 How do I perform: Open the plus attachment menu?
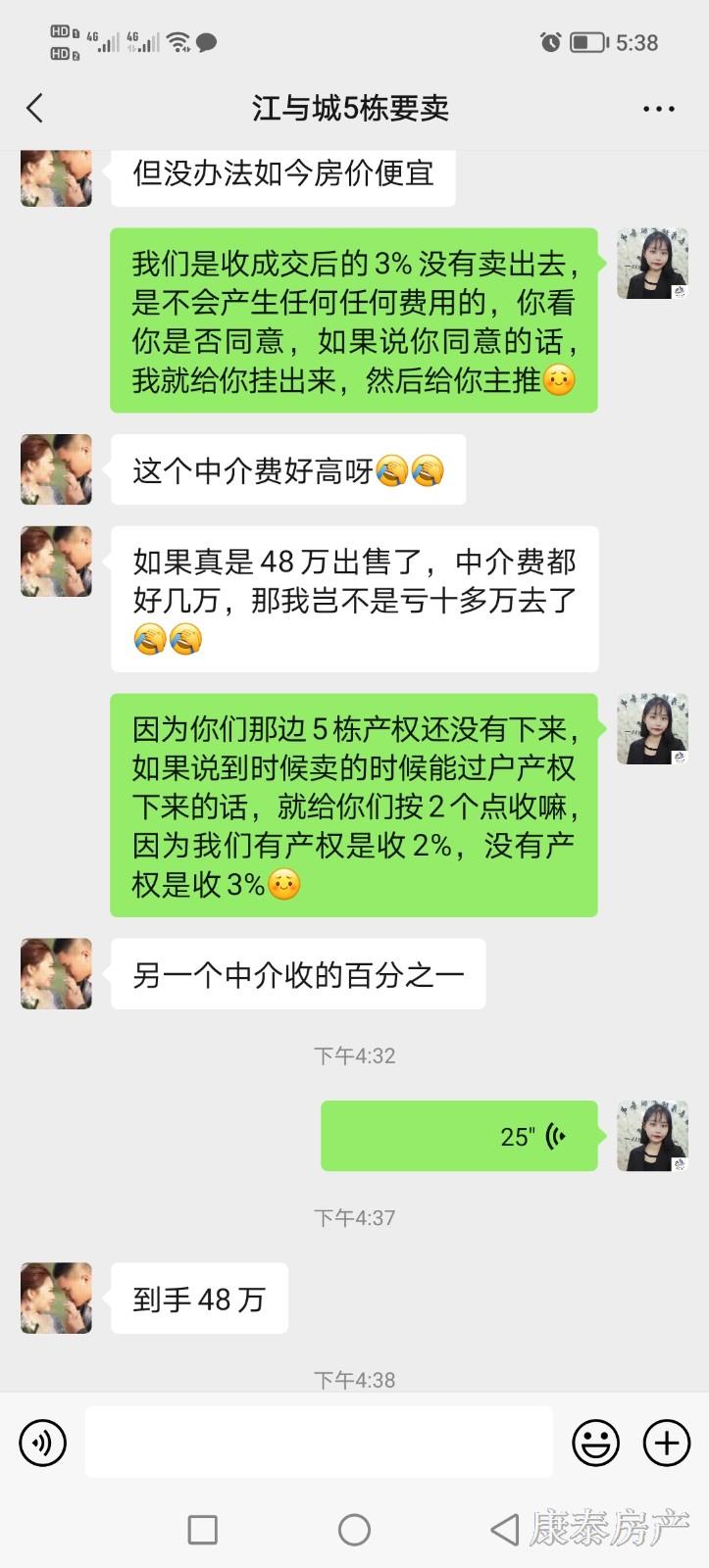point(667,1443)
